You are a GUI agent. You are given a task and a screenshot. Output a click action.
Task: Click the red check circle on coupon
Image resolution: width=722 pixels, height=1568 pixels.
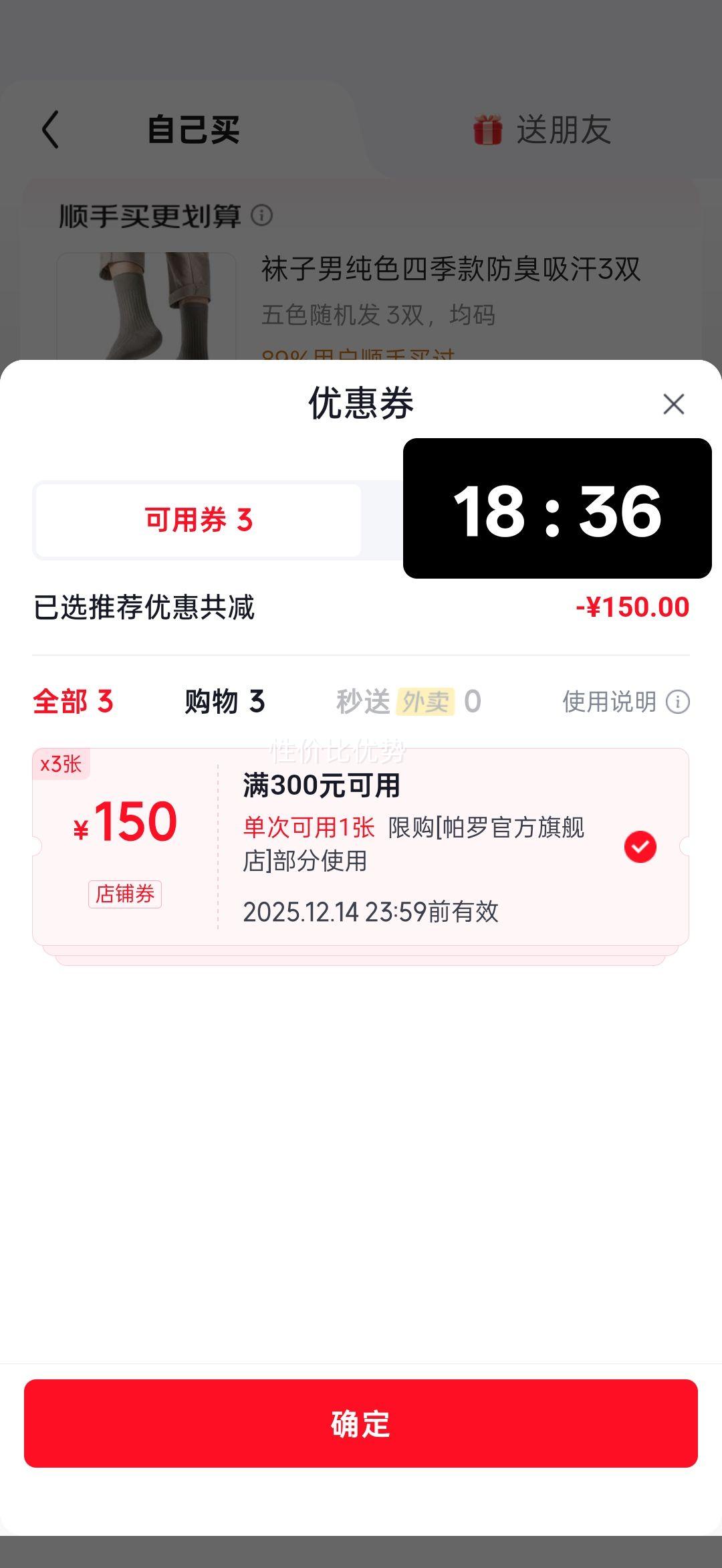[640, 847]
